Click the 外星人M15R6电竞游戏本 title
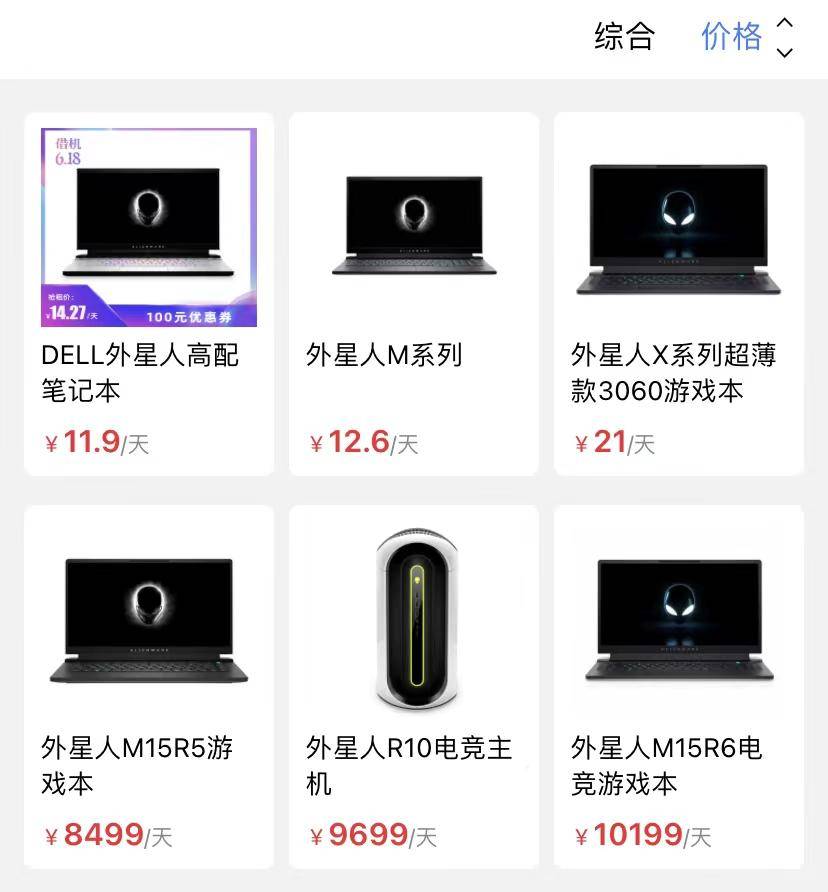The width and height of the screenshot is (828, 892). point(667,765)
